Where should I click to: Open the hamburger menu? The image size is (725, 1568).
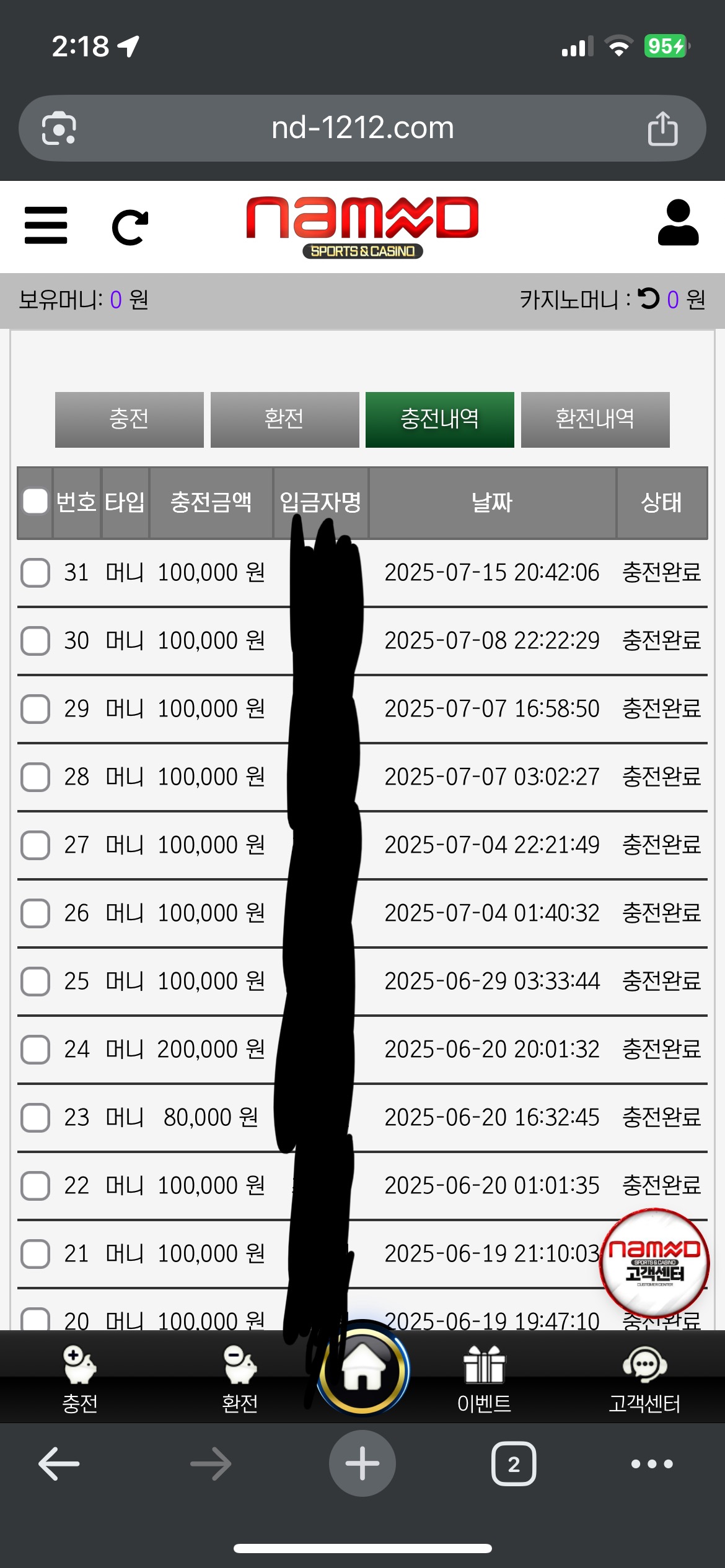pyautogui.click(x=46, y=225)
